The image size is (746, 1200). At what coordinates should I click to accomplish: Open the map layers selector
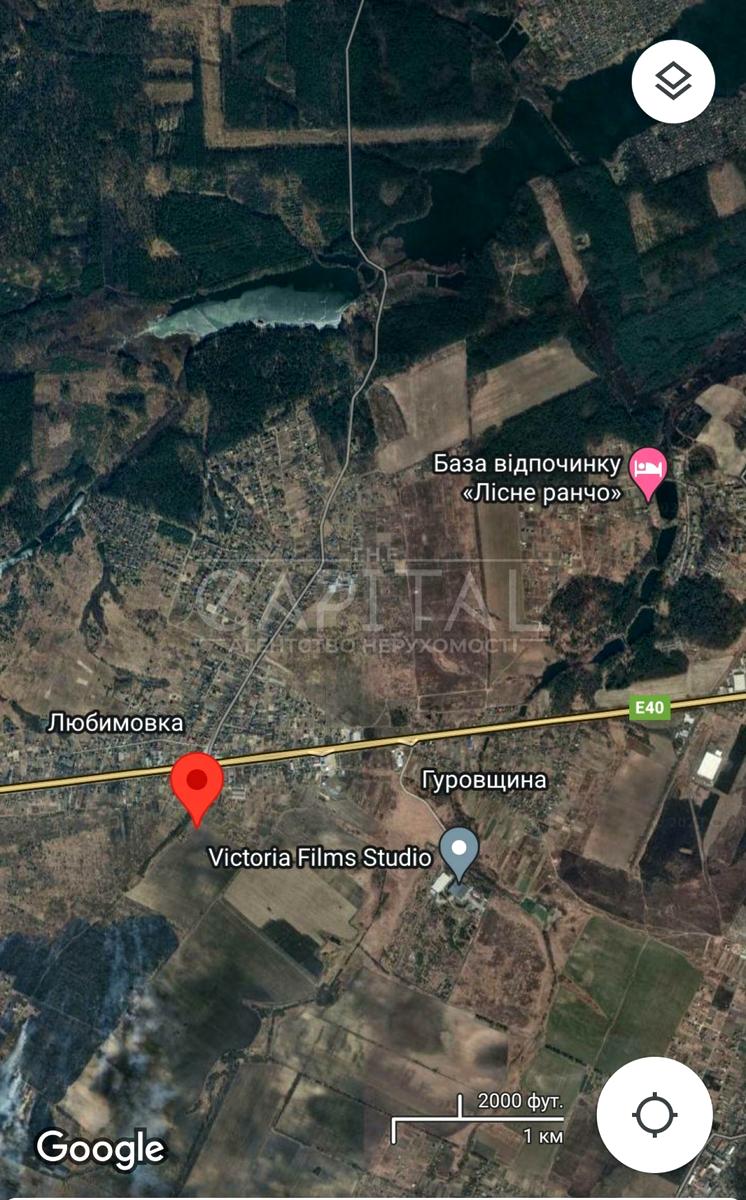point(673,81)
